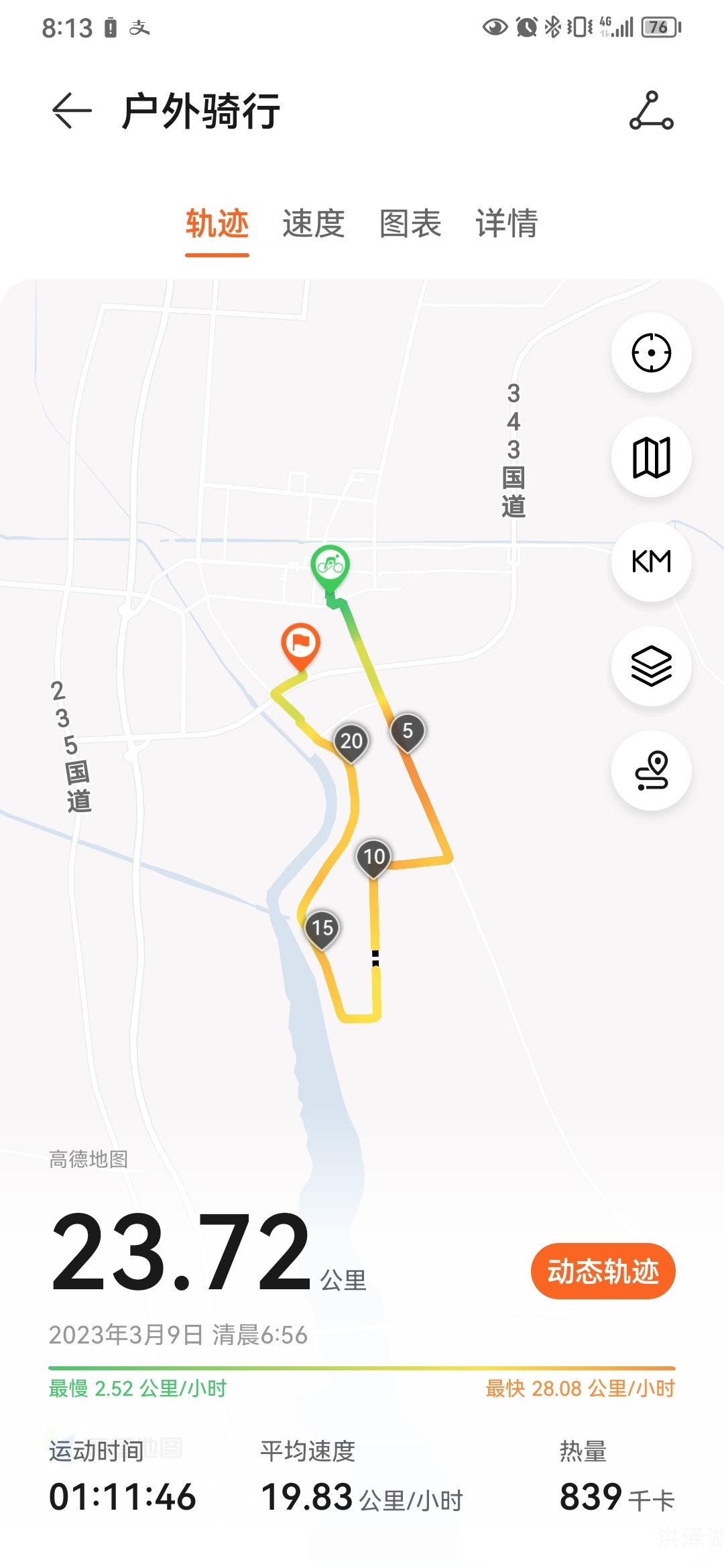Viewport: 724px width, 1568px height.
Task: Open the map layers options
Action: coord(651,666)
